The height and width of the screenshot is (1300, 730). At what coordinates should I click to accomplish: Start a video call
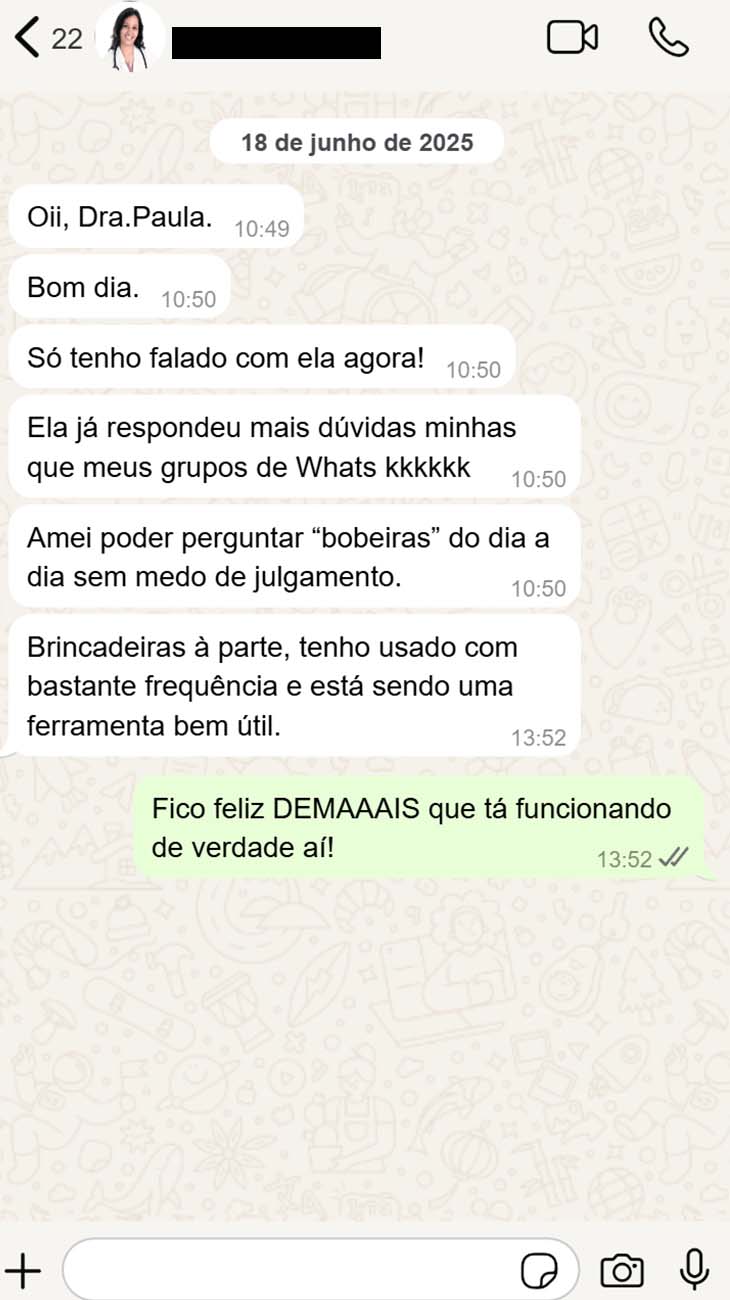(x=572, y=38)
